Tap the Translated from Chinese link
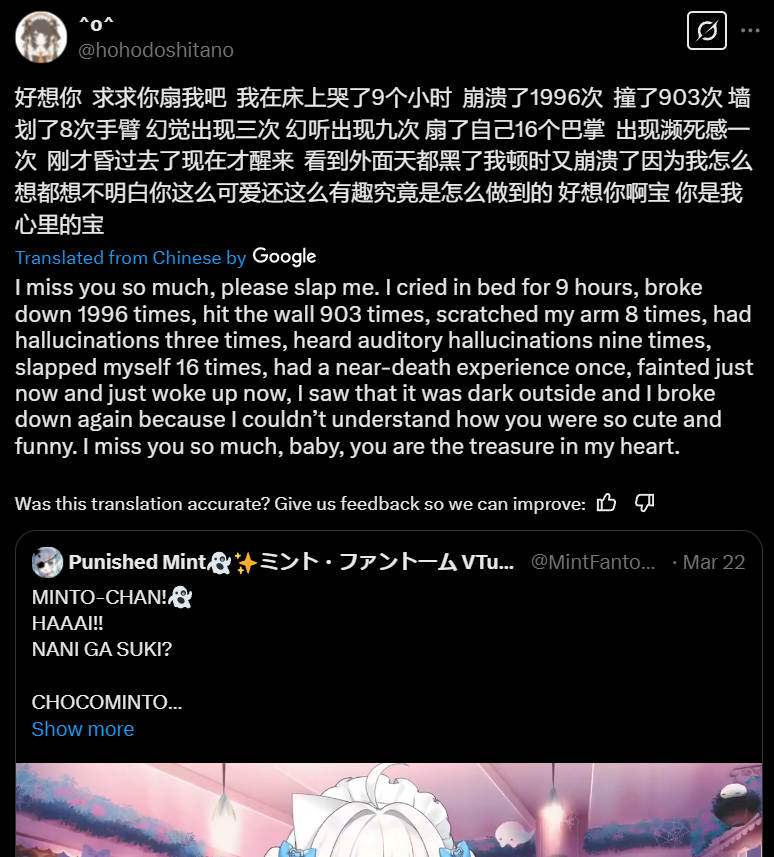 coord(130,258)
